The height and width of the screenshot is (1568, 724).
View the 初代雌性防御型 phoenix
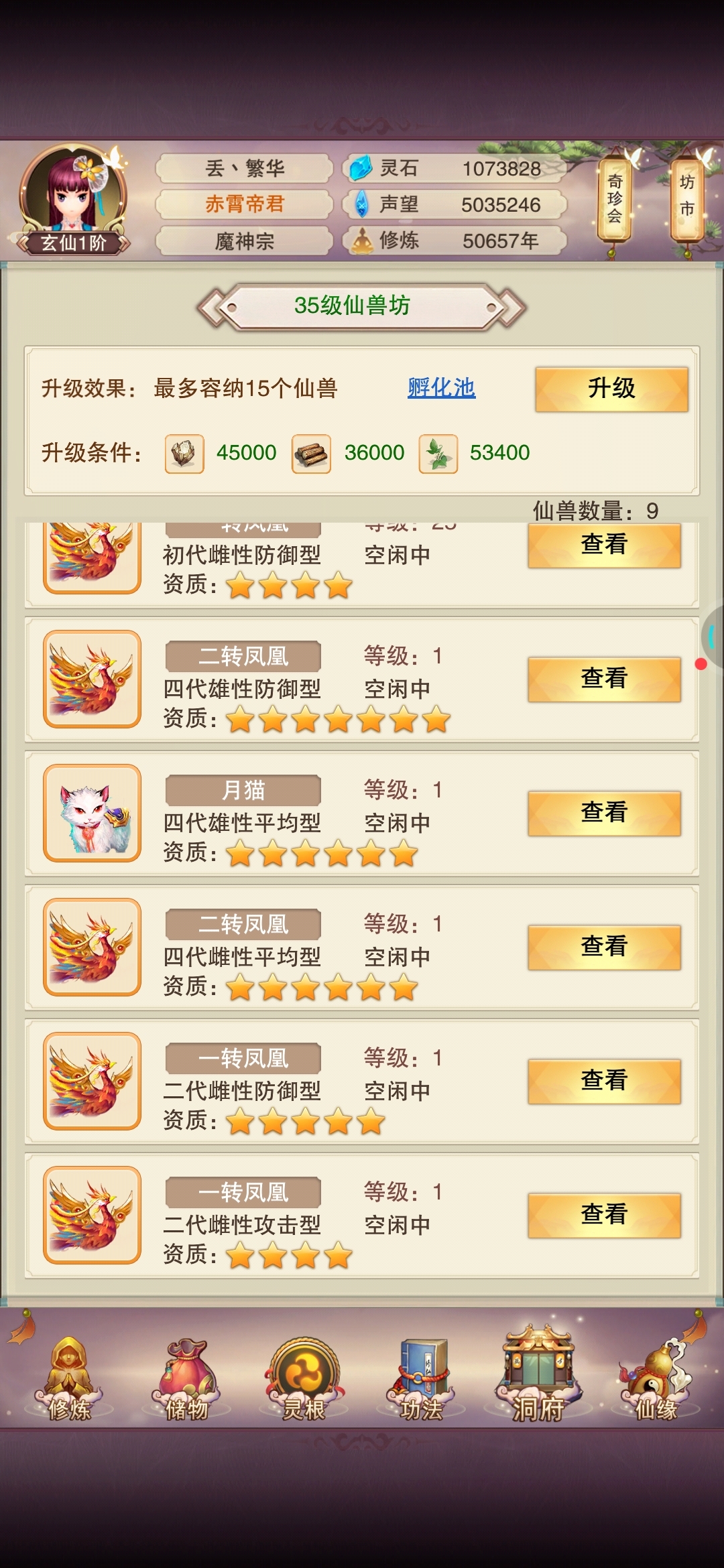[603, 546]
